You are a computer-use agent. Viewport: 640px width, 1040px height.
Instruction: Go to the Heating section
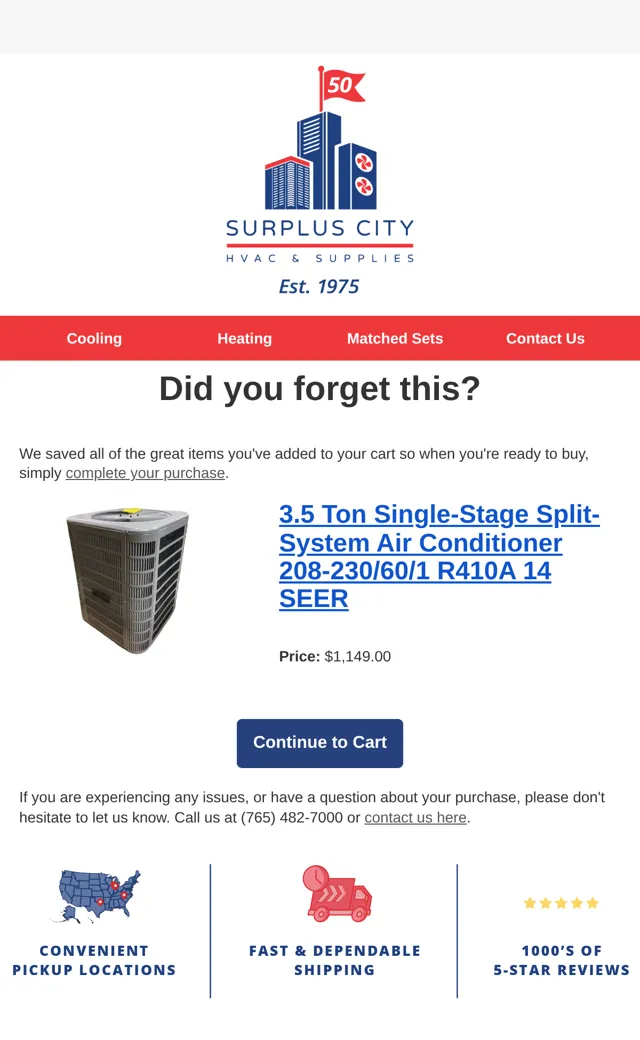(x=245, y=338)
